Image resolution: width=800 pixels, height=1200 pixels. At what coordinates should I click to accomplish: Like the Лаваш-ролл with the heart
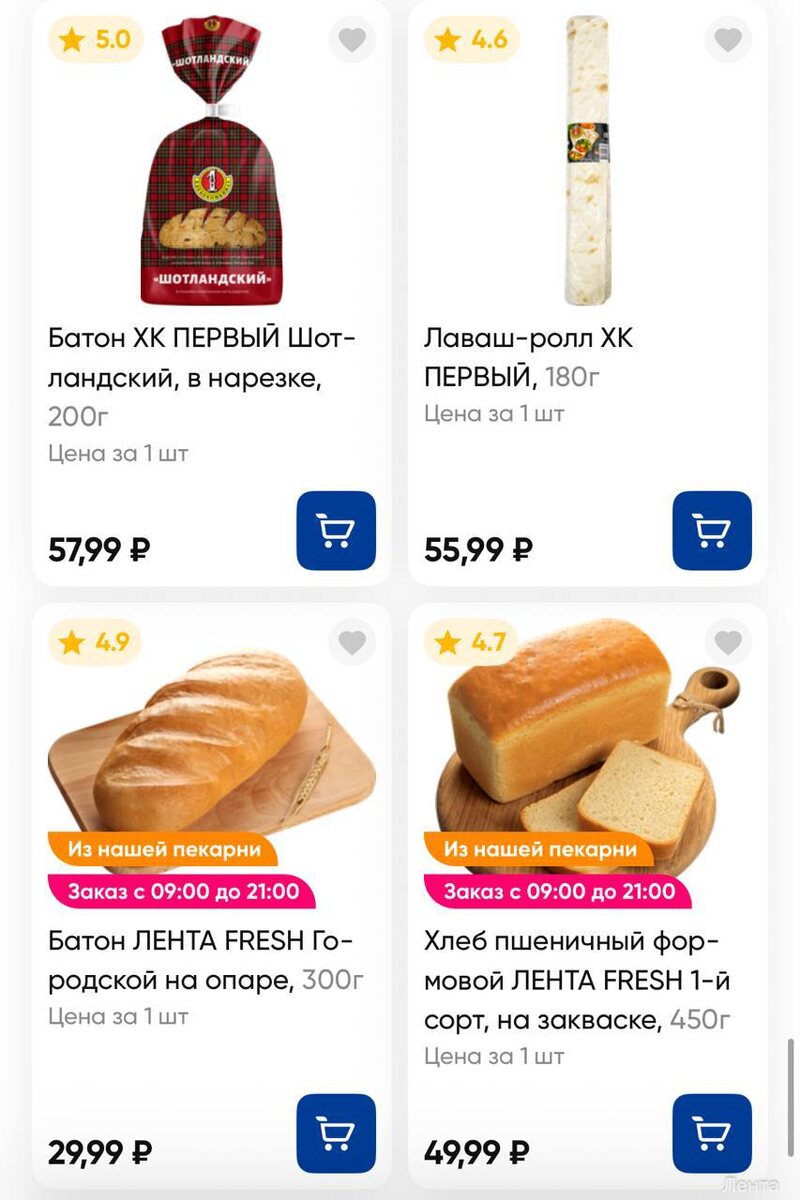pos(728,40)
